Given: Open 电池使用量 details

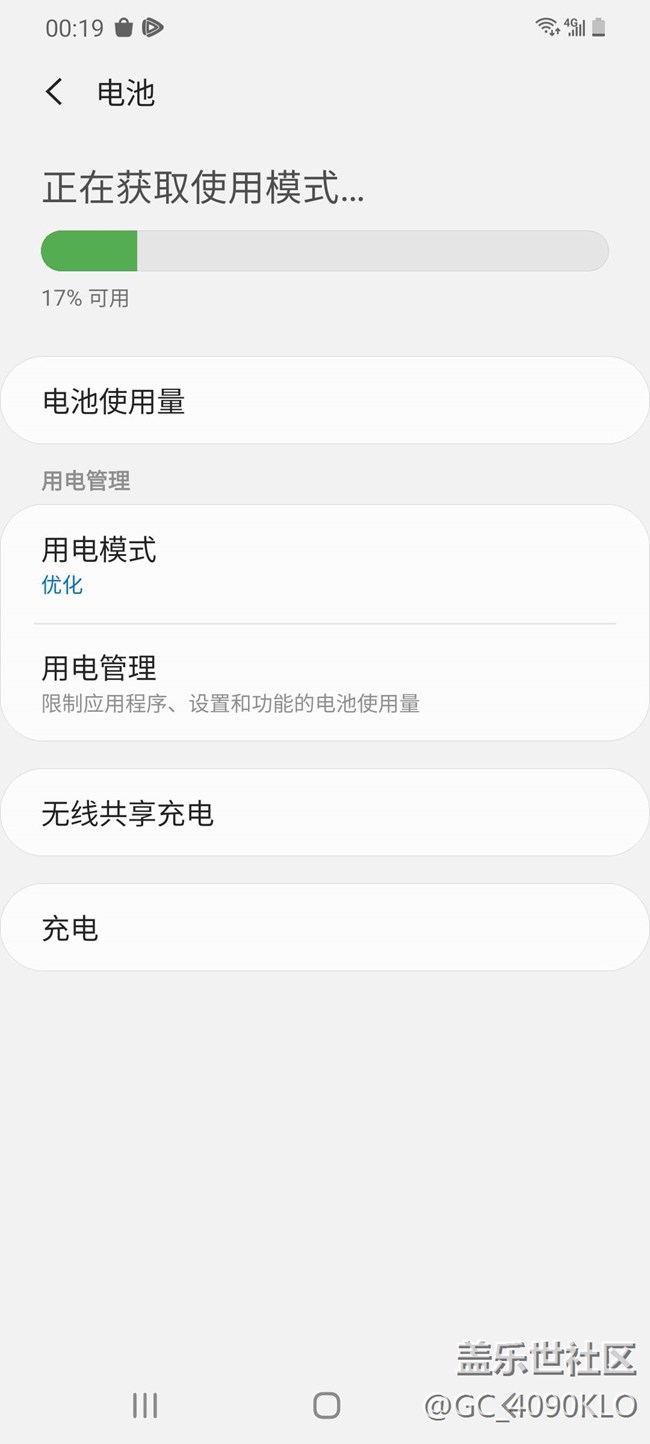Looking at the screenshot, I should coord(324,401).
